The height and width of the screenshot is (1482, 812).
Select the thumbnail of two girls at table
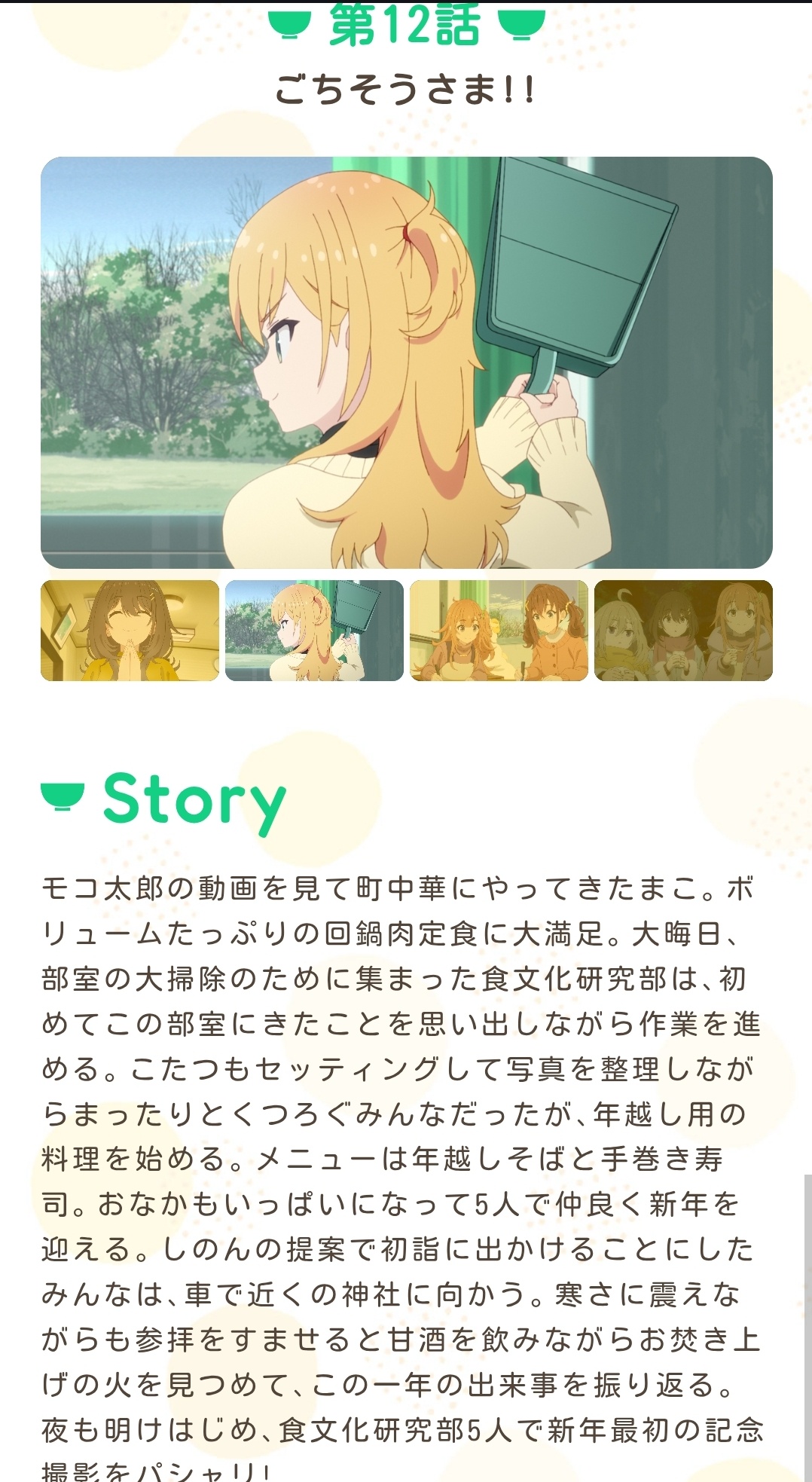pyautogui.click(x=499, y=631)
